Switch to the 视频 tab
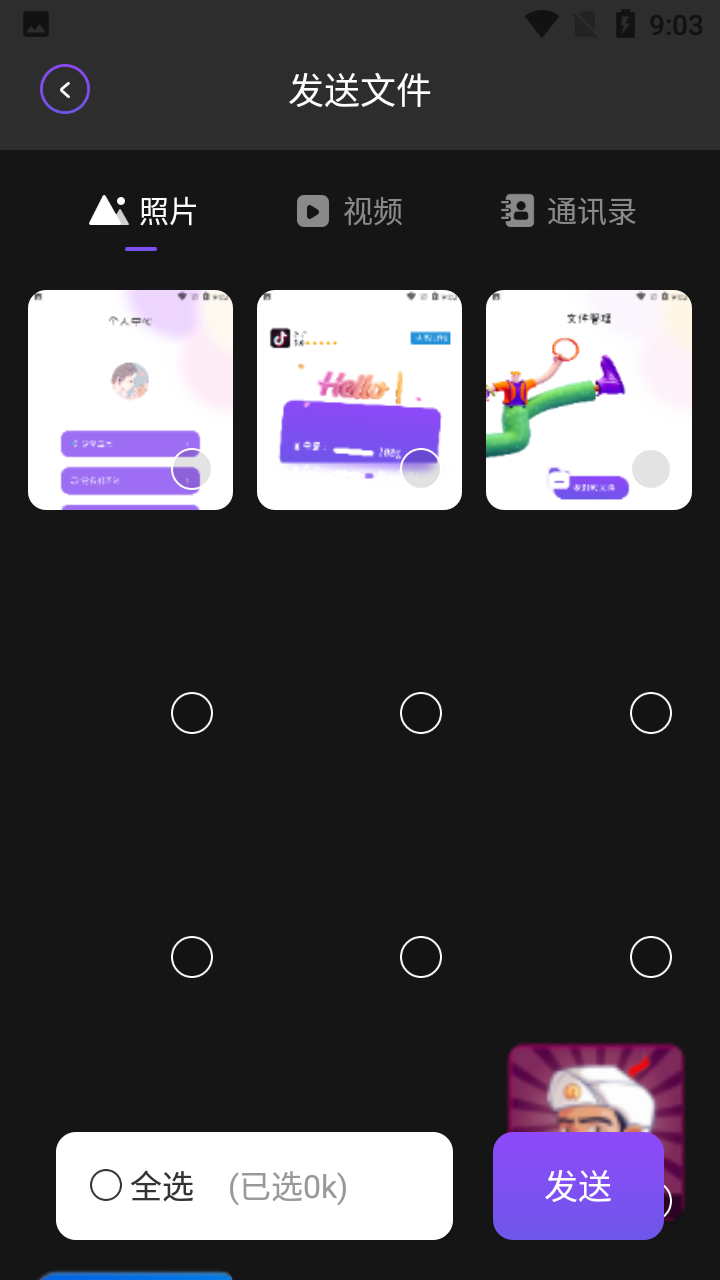 point(350,211)
